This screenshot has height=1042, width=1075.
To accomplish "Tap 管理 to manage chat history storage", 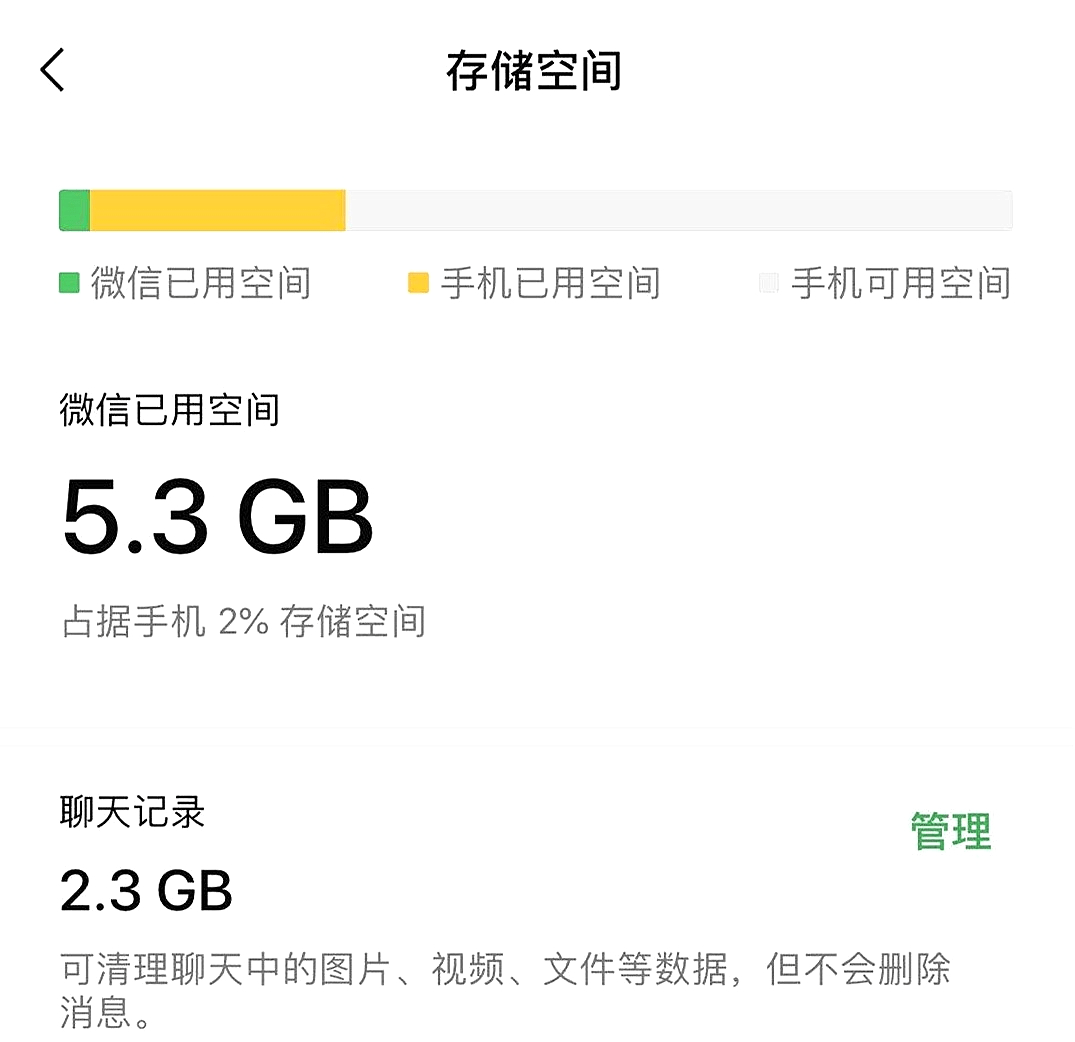I will pos(950,831).
